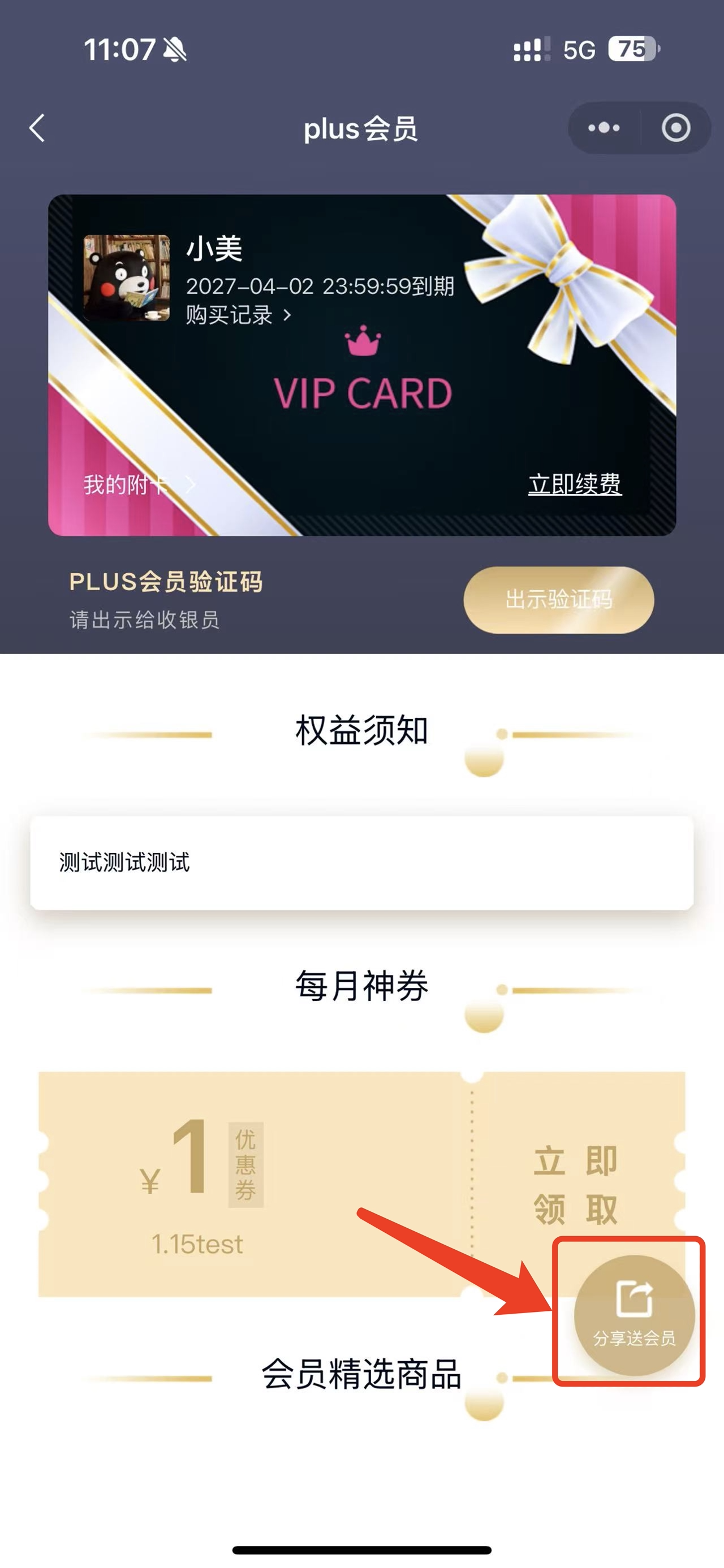Open the mini program three-dot menu
Image resolution: width=724 pixels, height=1568 pixels.
click(604, 128)
